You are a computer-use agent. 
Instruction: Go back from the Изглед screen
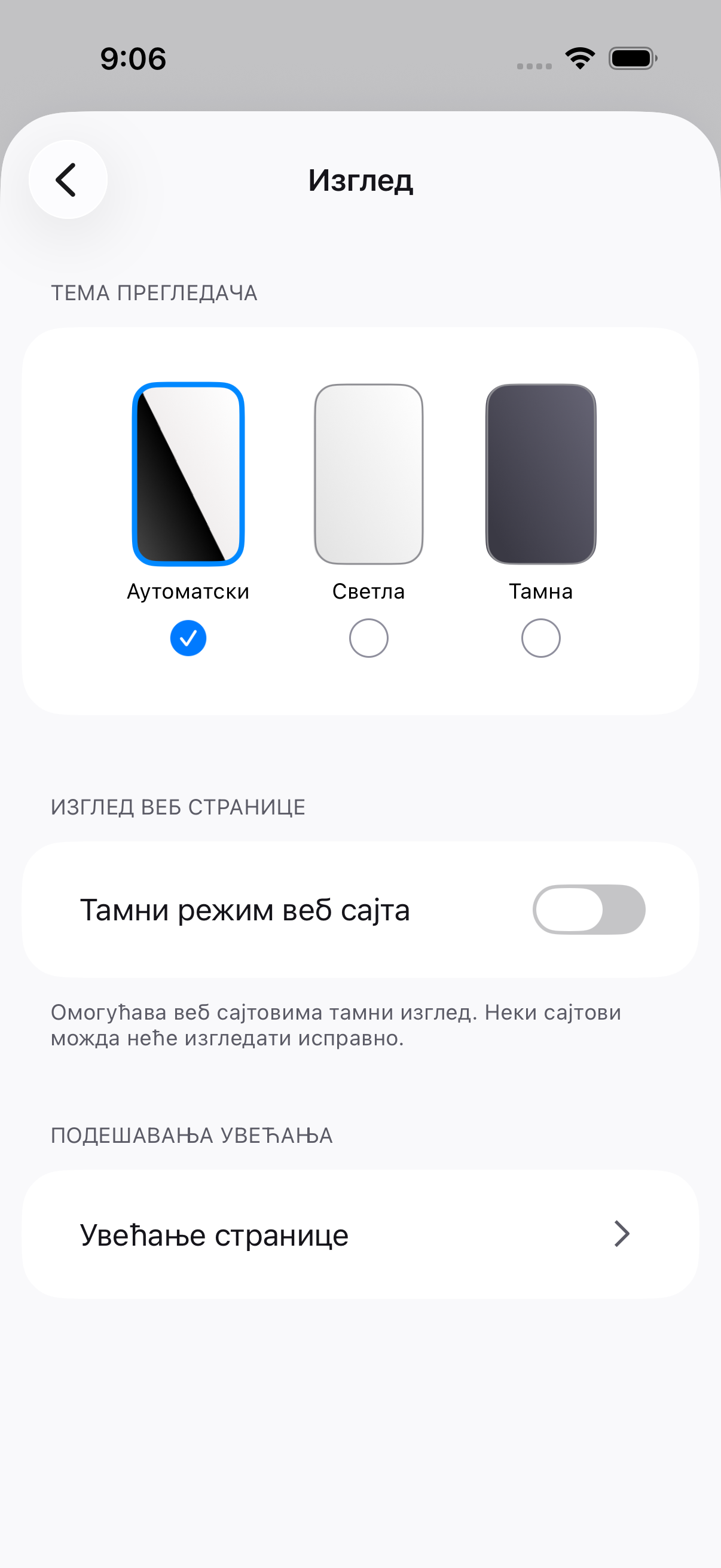pyautogui.click(x=68, y=179)
